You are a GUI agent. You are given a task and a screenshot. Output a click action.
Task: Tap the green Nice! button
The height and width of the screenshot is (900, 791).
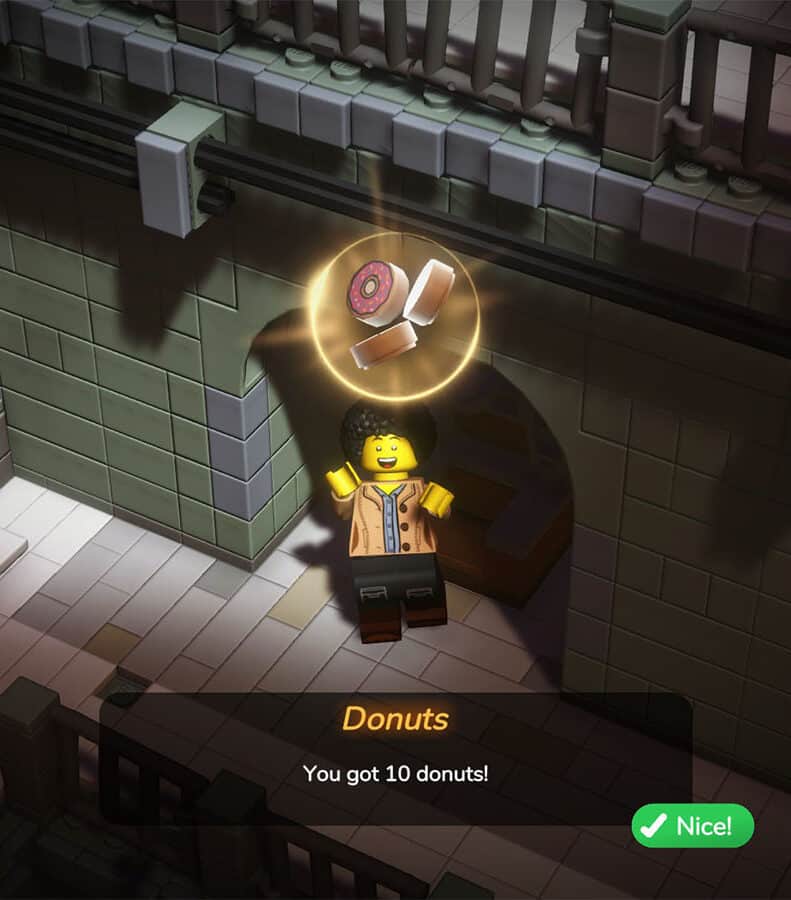692,826
